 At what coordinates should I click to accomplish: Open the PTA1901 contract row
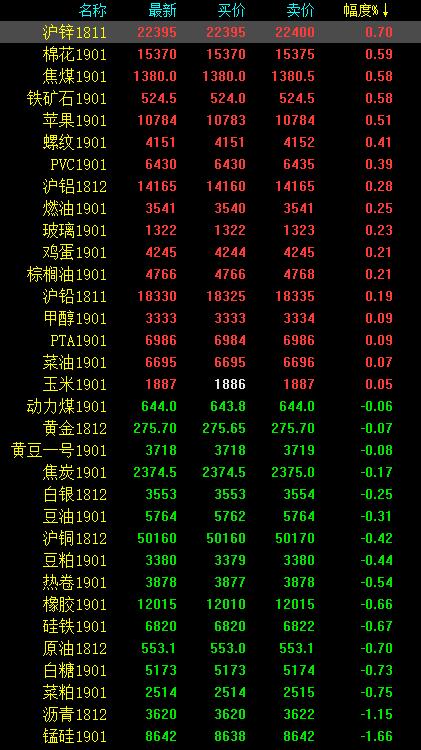coord(210,340)
